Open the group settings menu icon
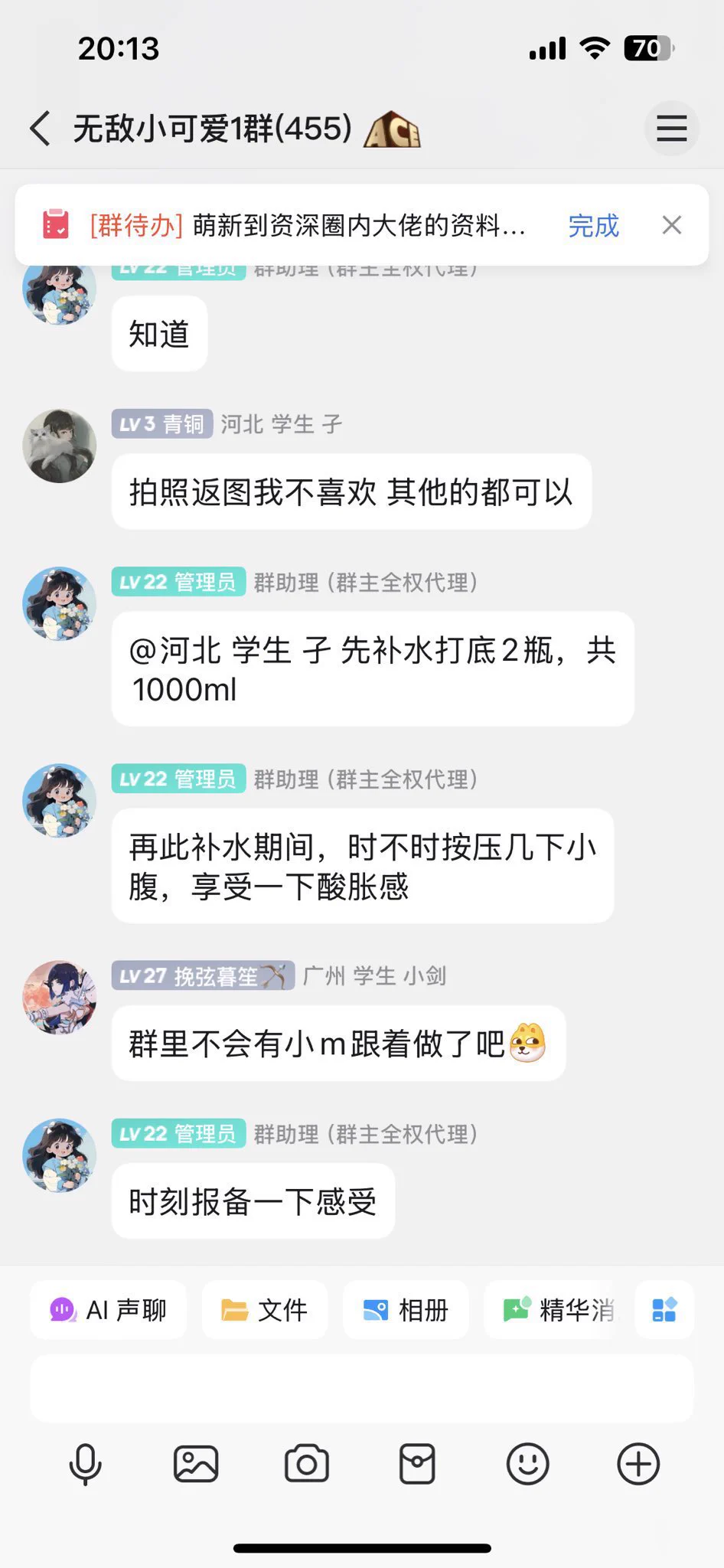The image size is (724, 1568). coord(671,128)
